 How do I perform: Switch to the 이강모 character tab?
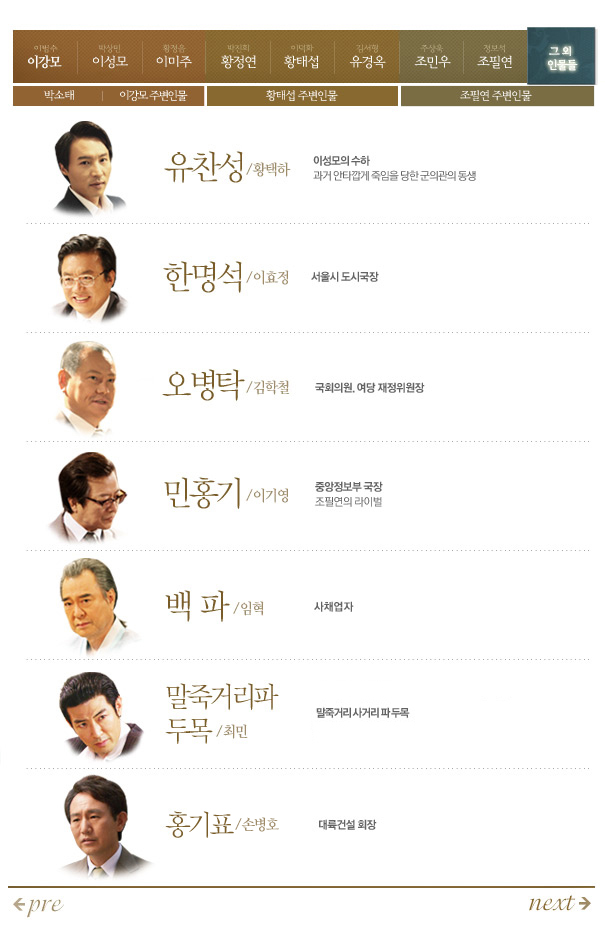[45, 56]
